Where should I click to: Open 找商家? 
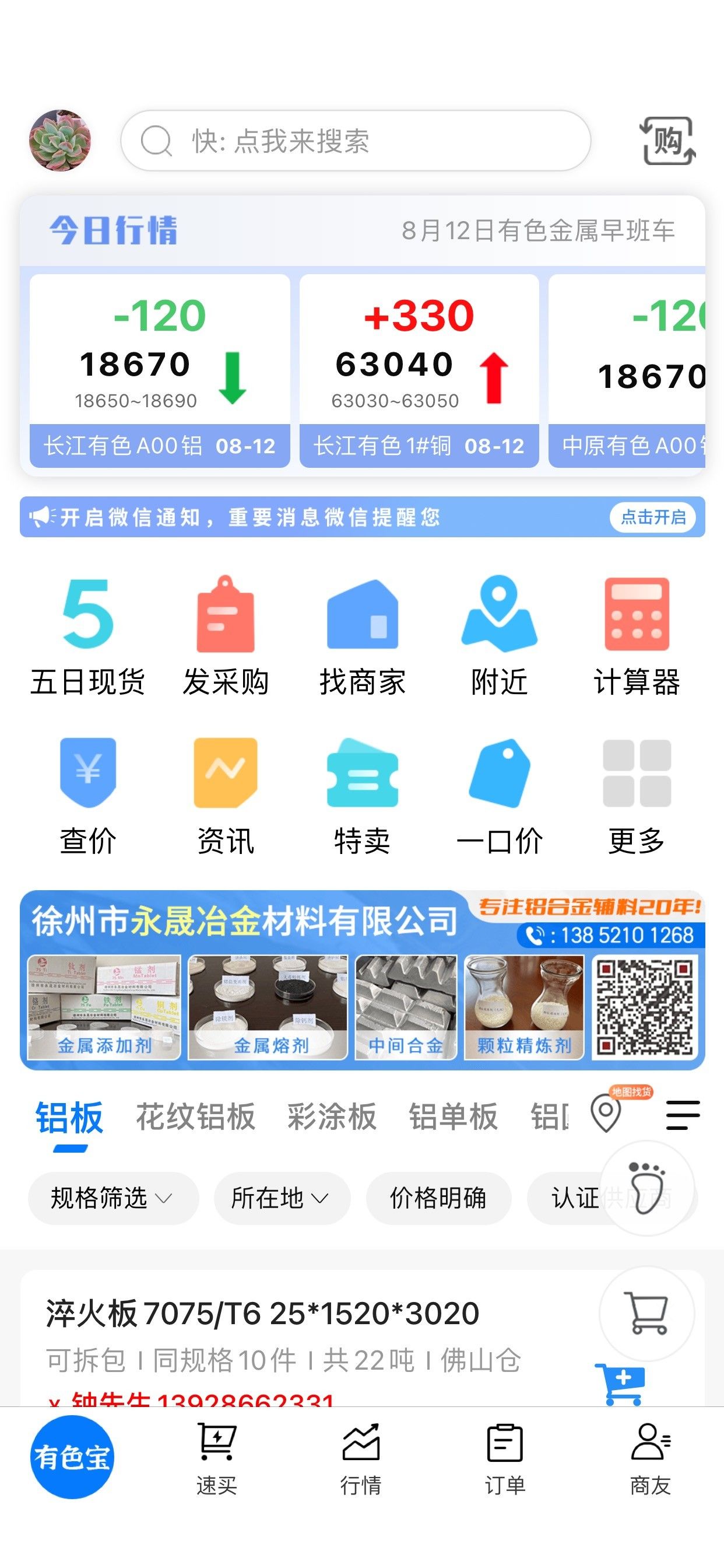(363, 636)
